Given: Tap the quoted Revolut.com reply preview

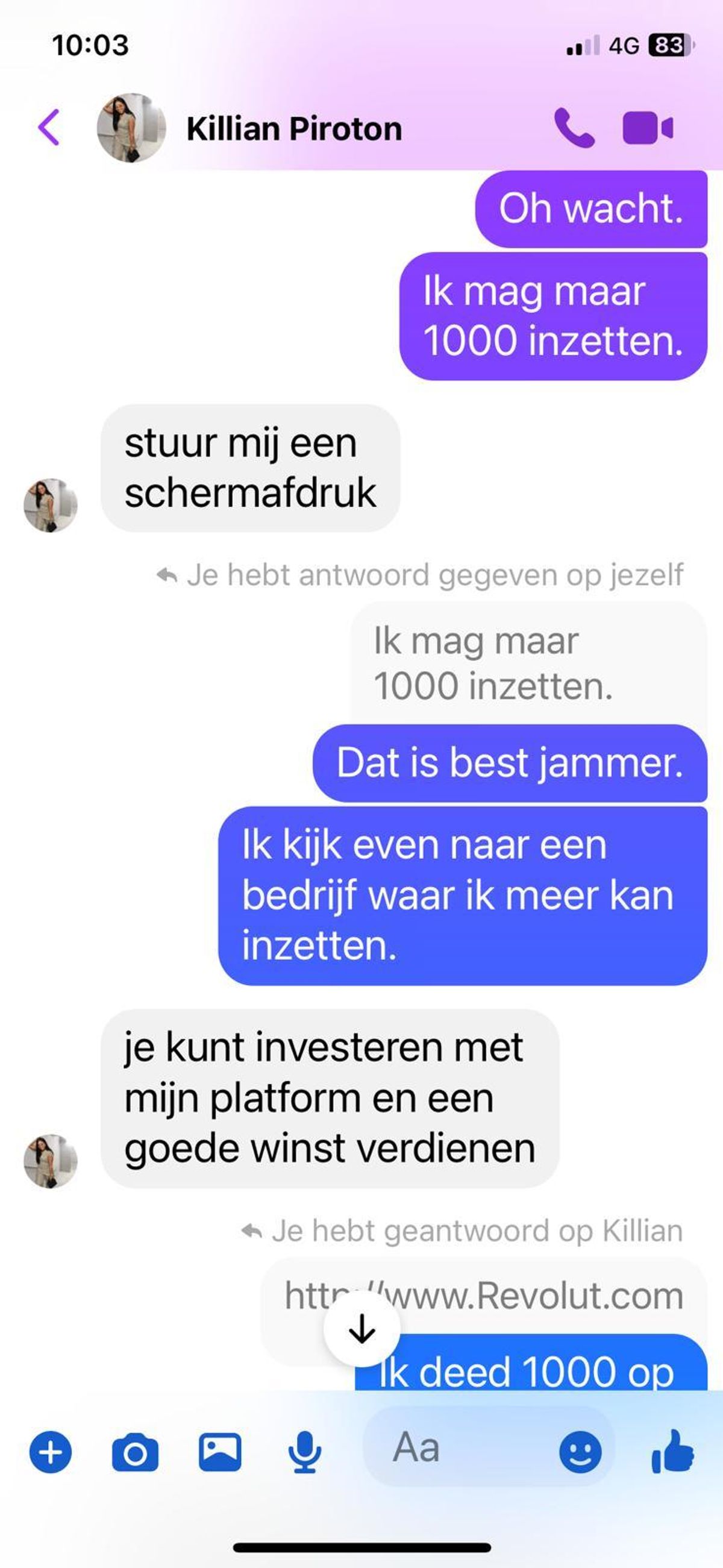Looking at the screenshot, I should (536, 1295).
